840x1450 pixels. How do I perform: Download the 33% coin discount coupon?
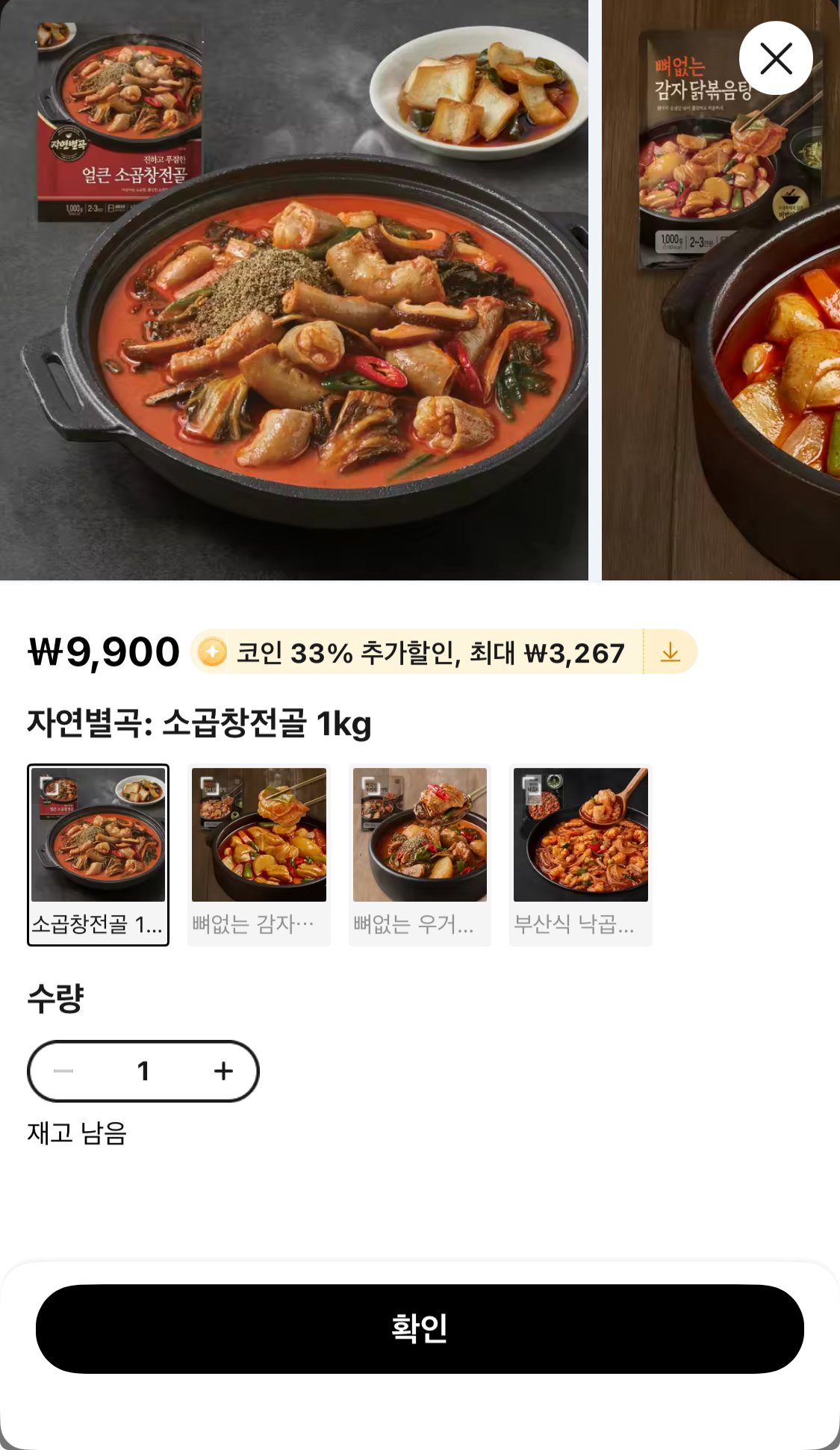point(670,652)
